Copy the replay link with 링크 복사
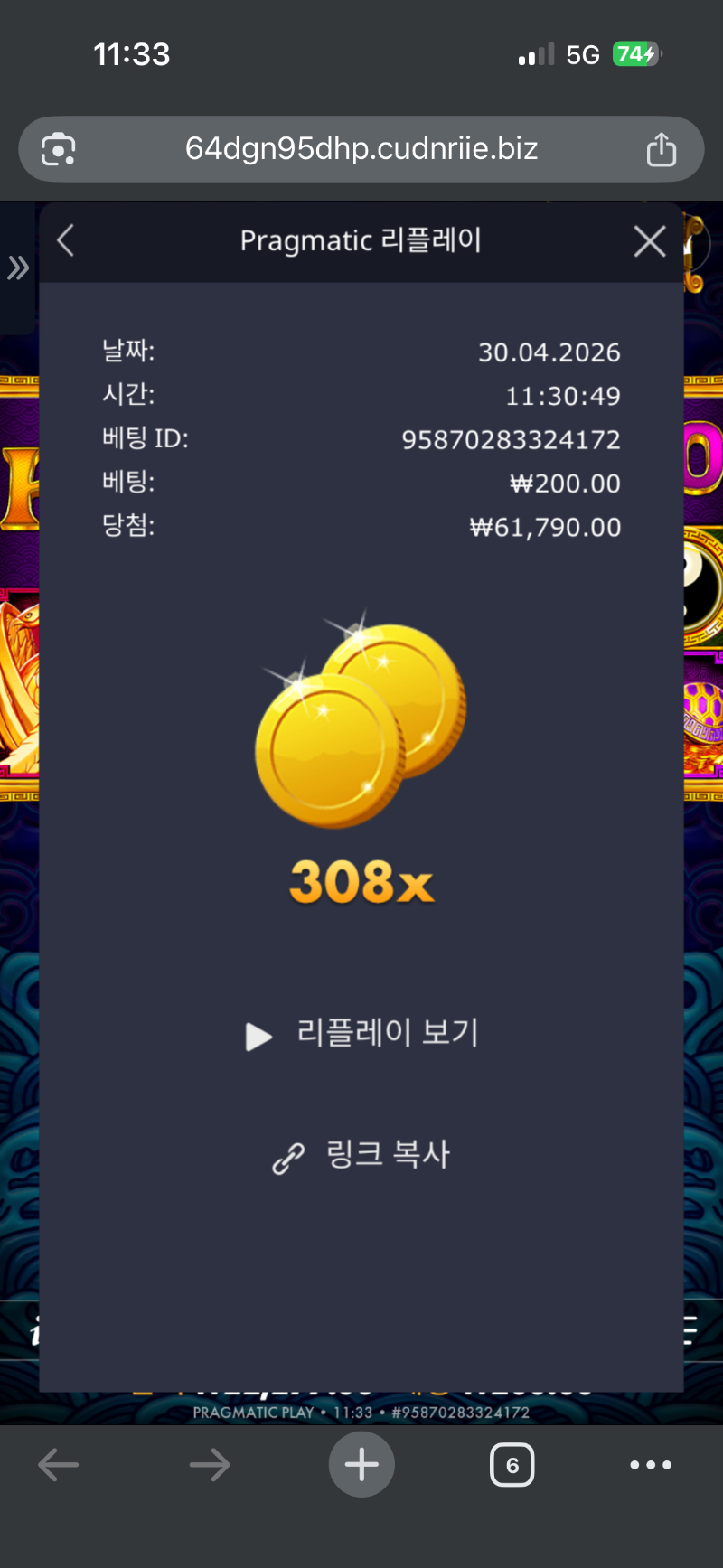Screen dimensions: 723x1568 361,1155
